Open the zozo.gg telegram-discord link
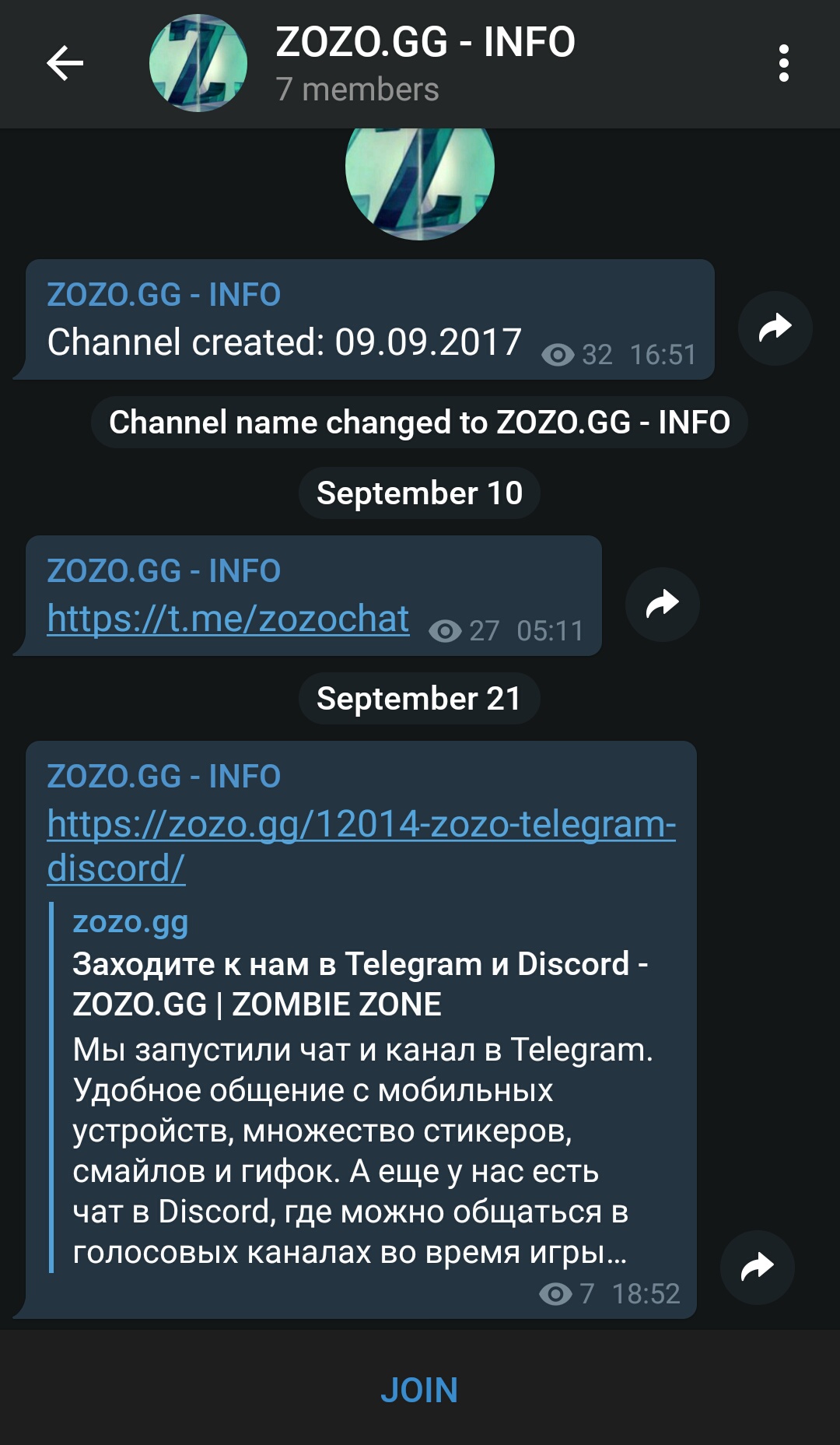This screenshot has height=1445, width=840. click(x=361, y=825)
